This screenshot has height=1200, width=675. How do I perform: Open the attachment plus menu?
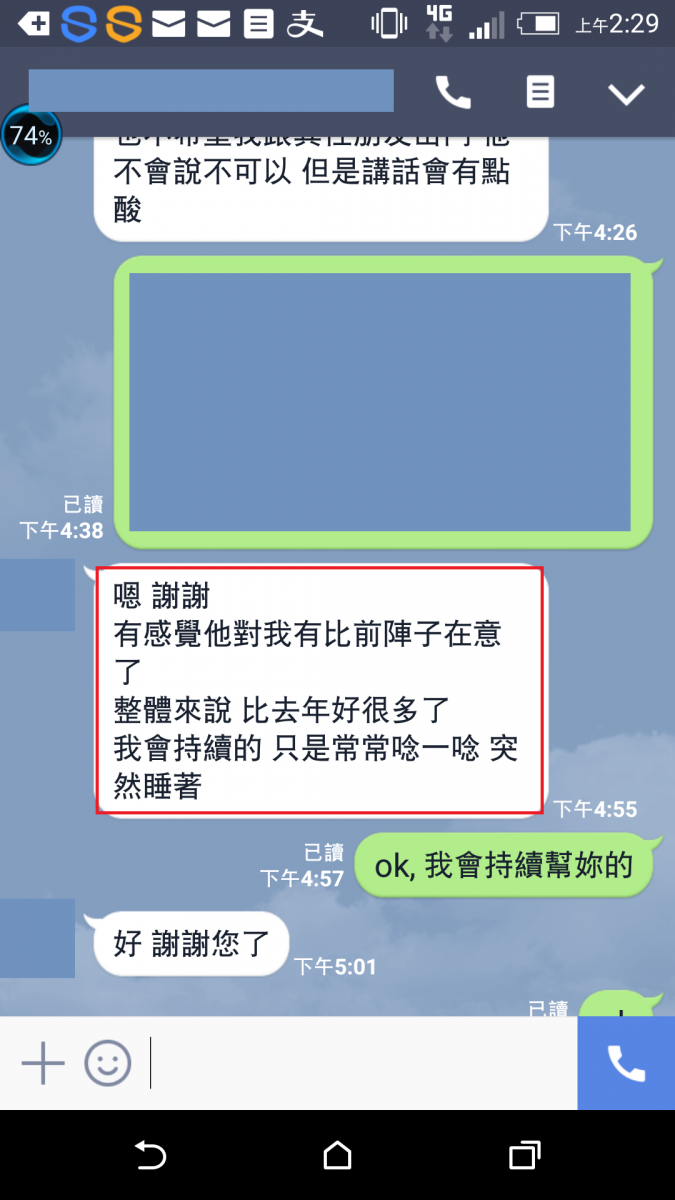click(x=43, y=1063)
